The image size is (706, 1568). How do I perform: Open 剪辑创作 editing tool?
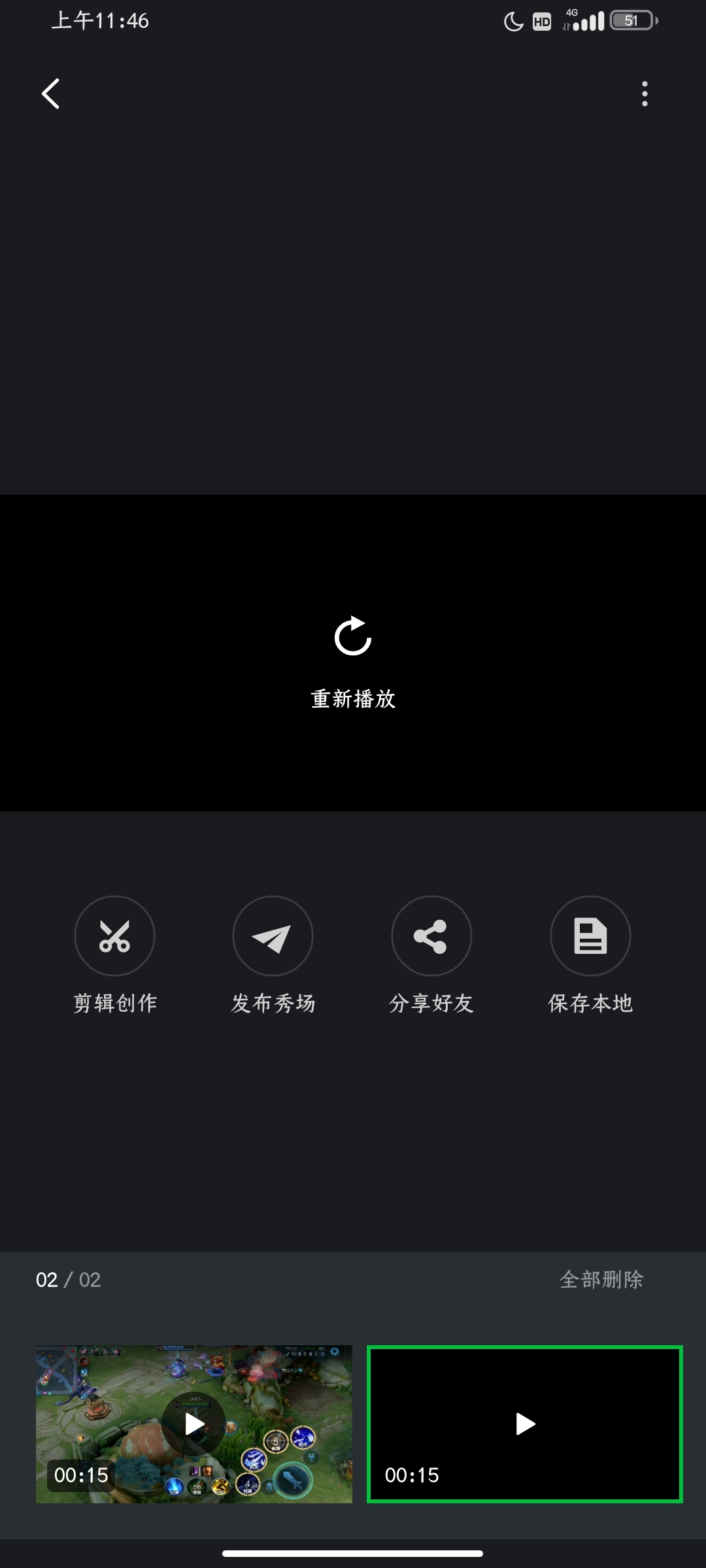click(x=115, y=936)
